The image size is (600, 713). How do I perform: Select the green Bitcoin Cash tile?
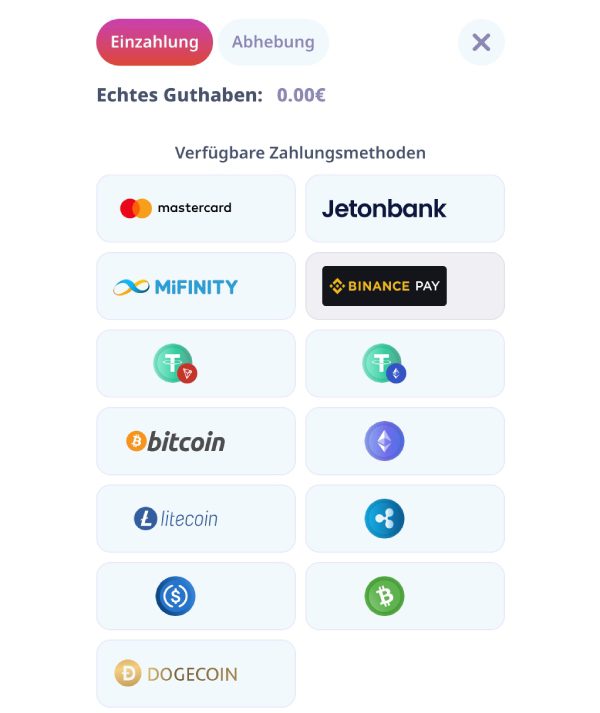[x=405, y=596]
